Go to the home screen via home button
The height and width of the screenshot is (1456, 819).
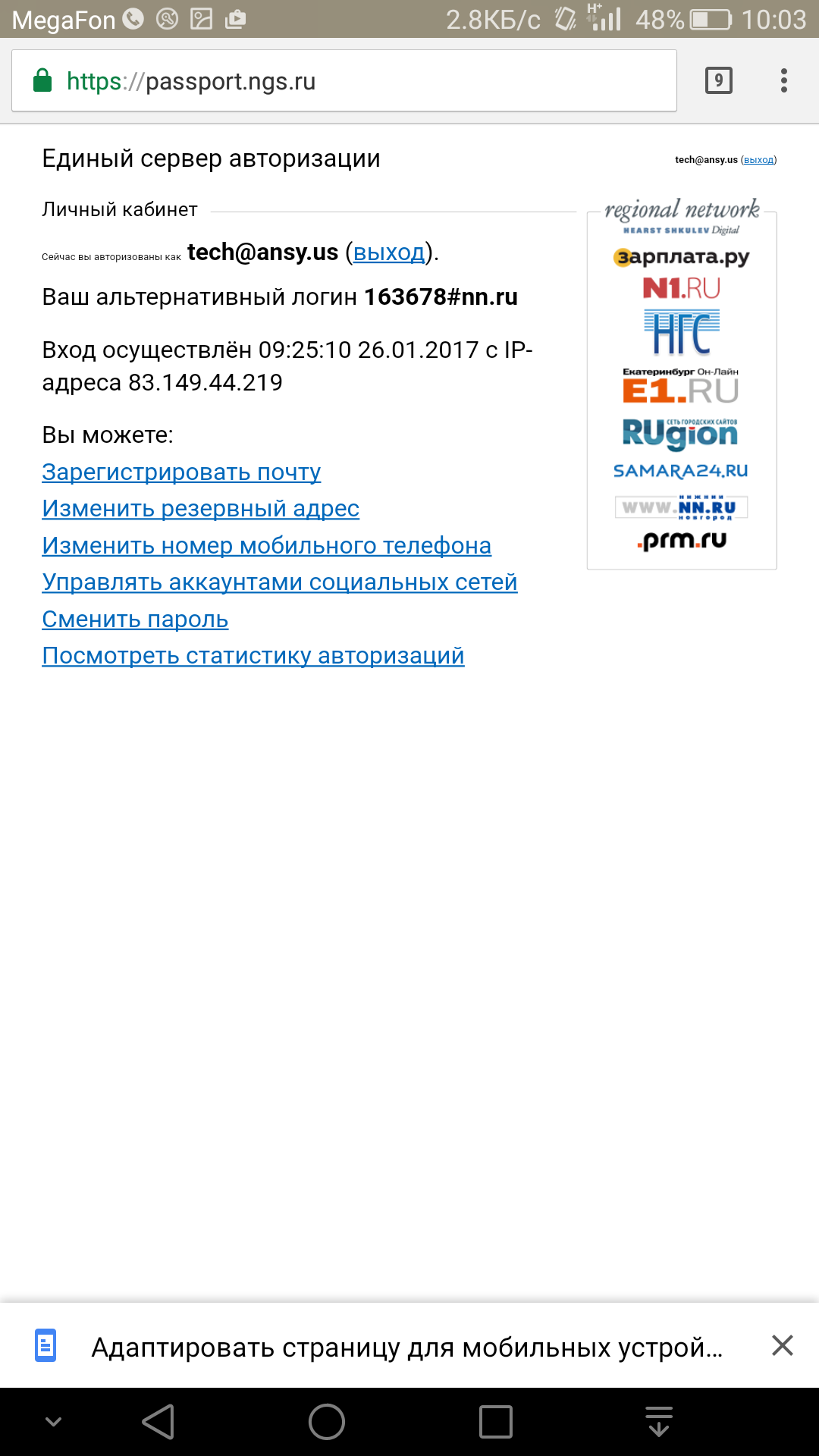pos(327,1421)
